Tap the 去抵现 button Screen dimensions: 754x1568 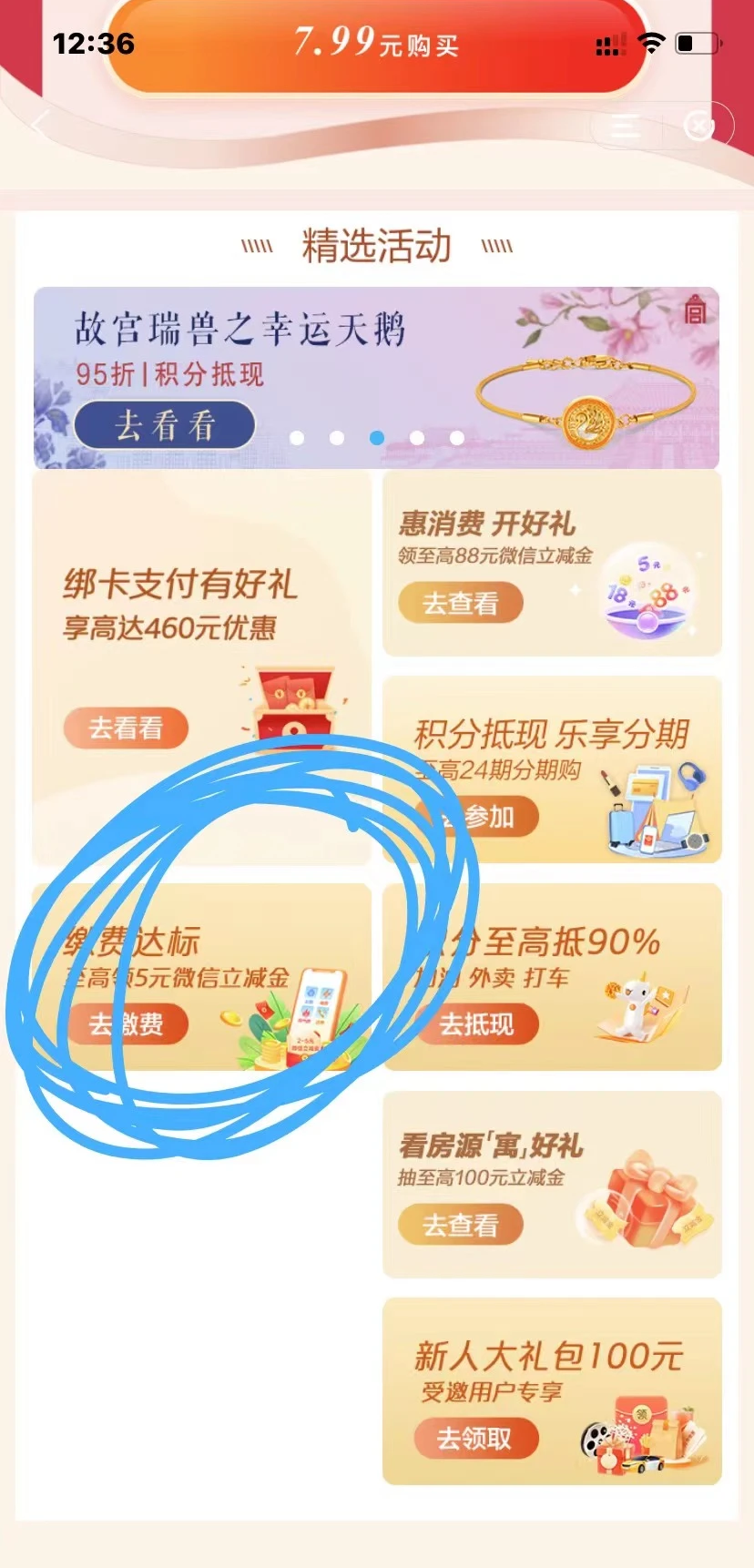tap(476, 1023)
